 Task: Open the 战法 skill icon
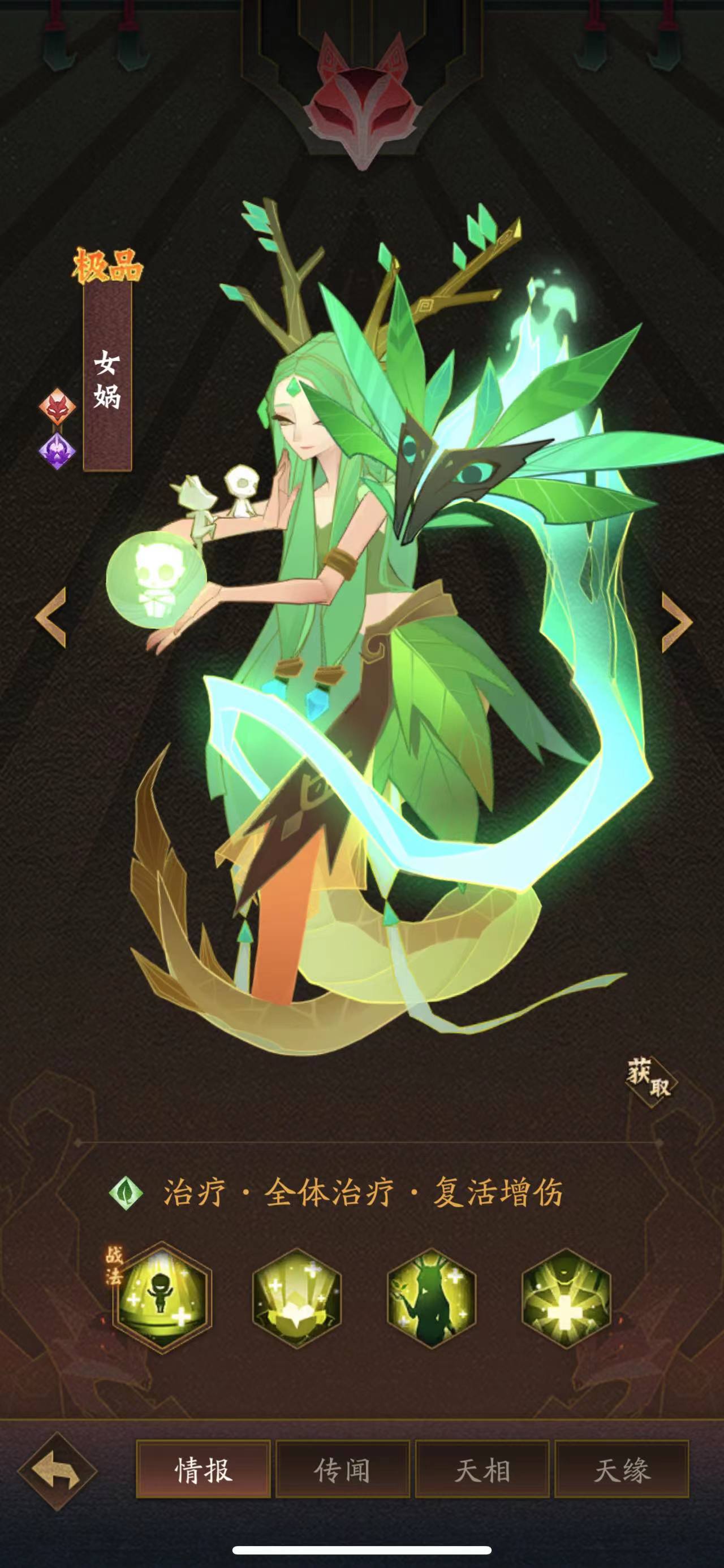161,1297
